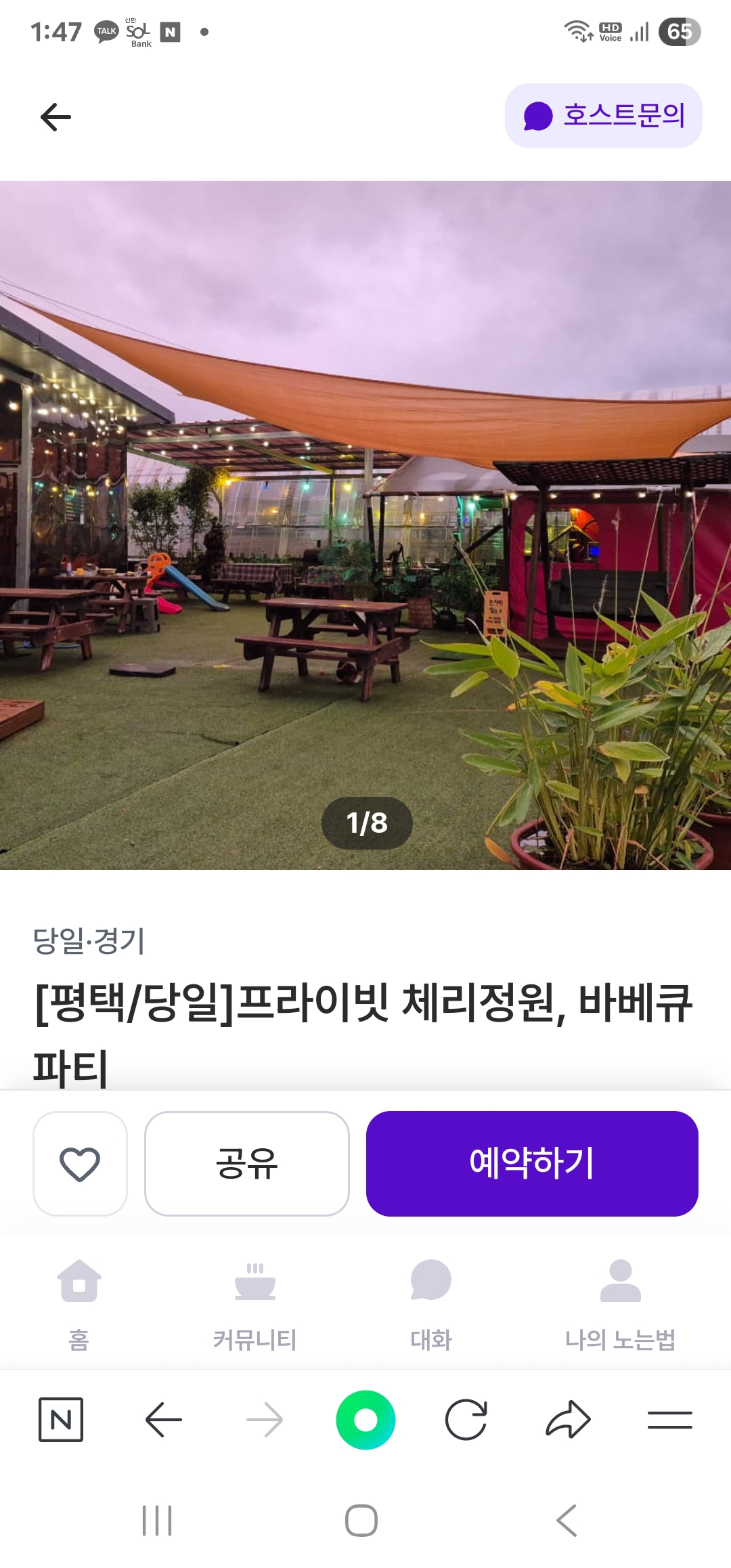Like this listing with the heart icon

tap(80, 1164)
